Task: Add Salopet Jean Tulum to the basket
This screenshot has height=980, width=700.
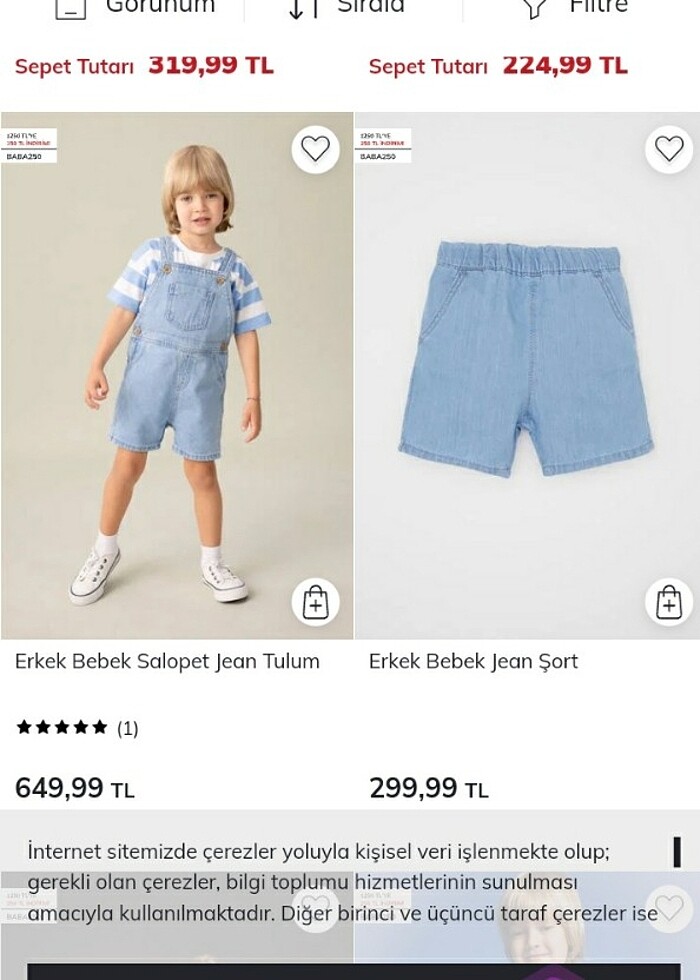Action: point(315,603)
